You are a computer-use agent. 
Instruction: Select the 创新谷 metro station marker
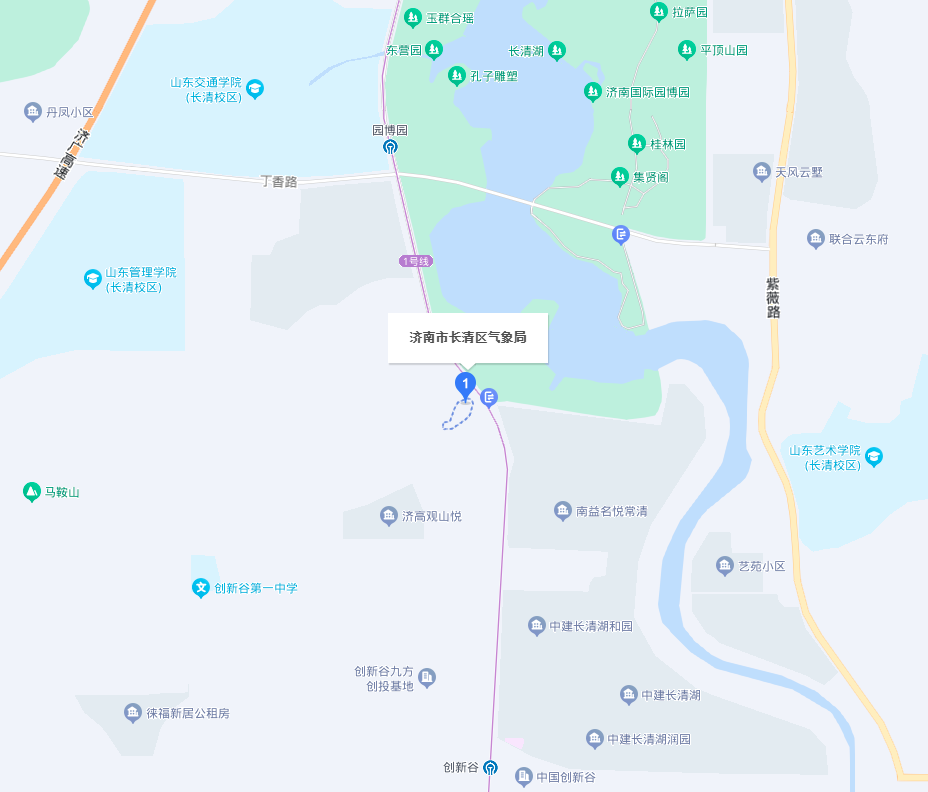490,768
